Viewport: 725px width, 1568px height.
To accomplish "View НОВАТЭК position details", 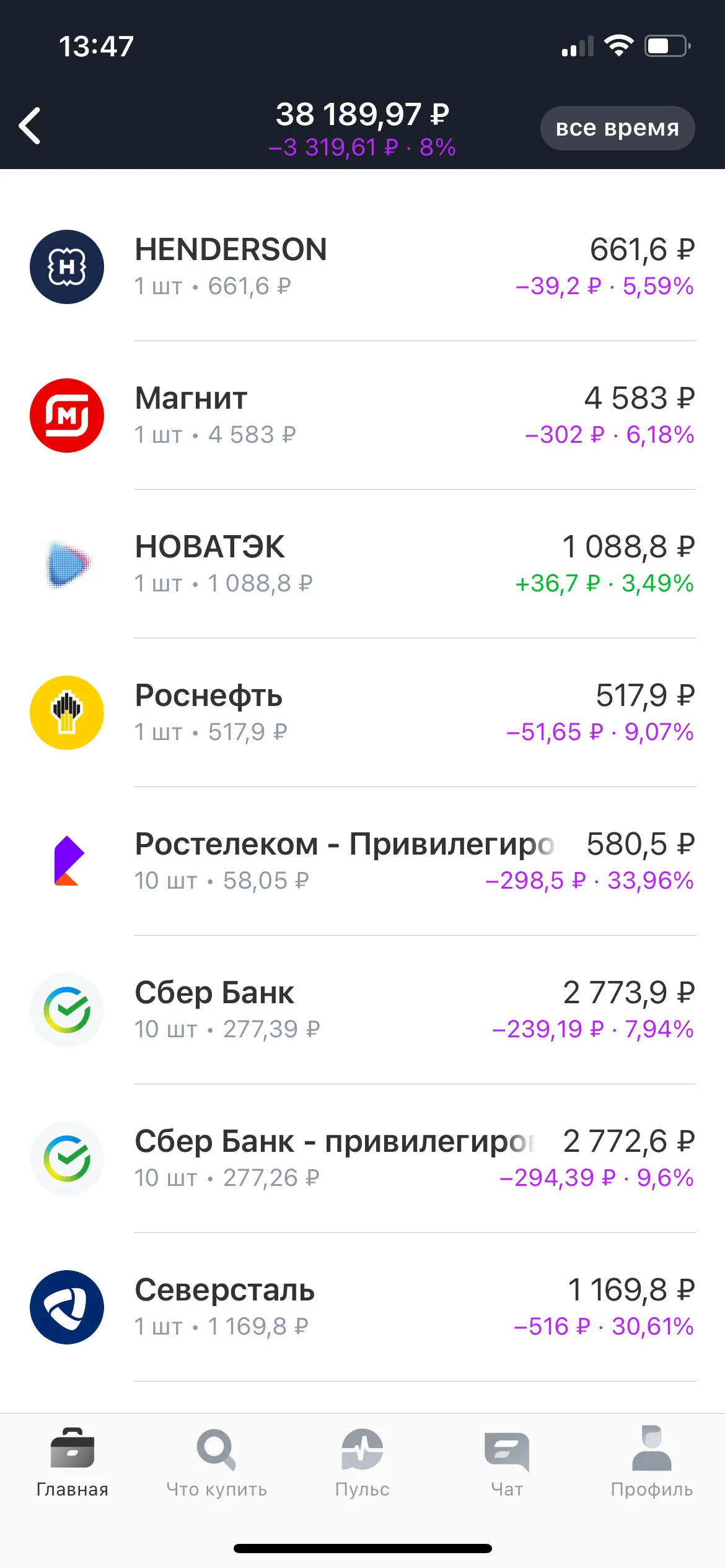I will tap(362, 564).
